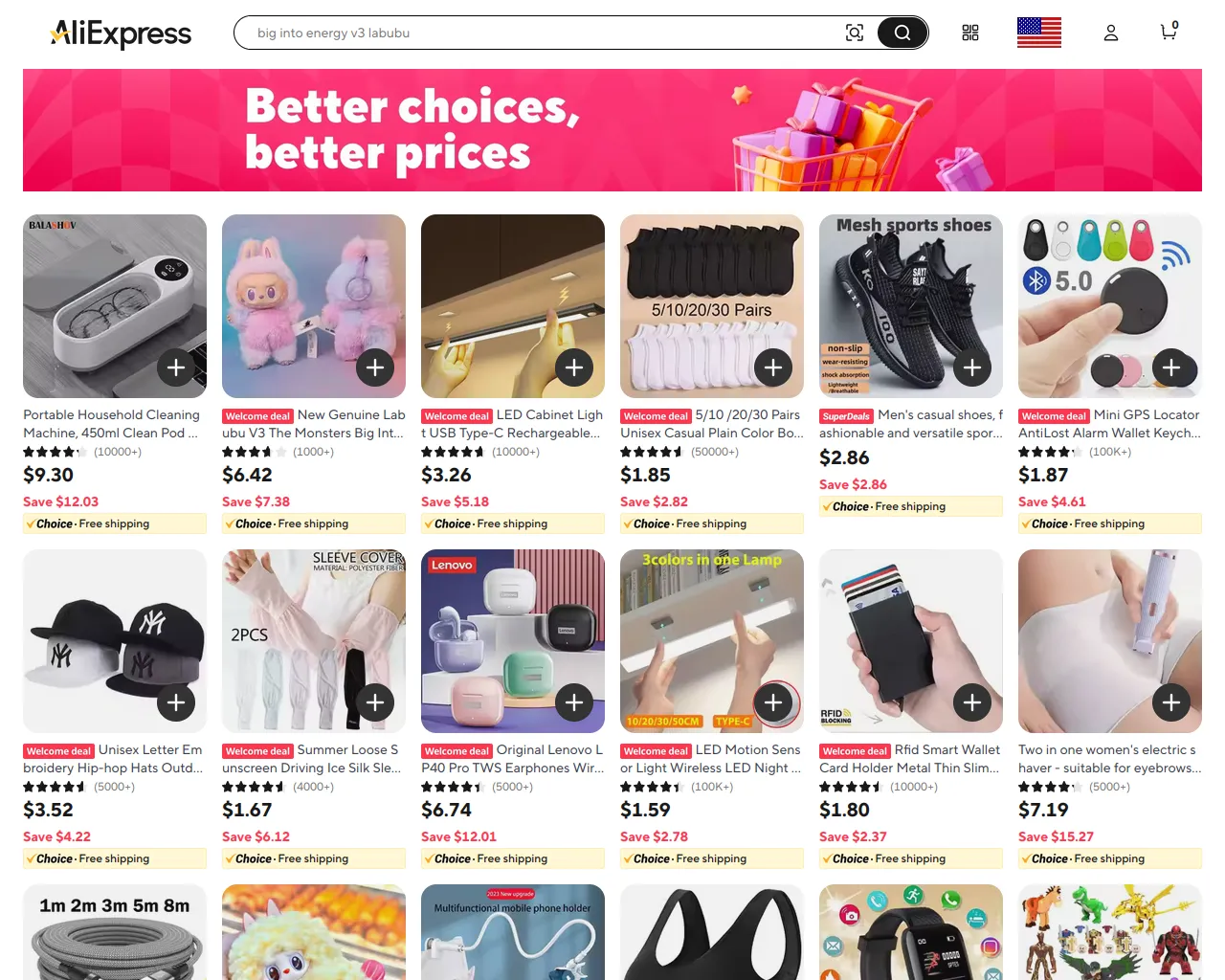Open image search camera icon
This screenshot has height=980, width=1225.
[x=855, y=33]
